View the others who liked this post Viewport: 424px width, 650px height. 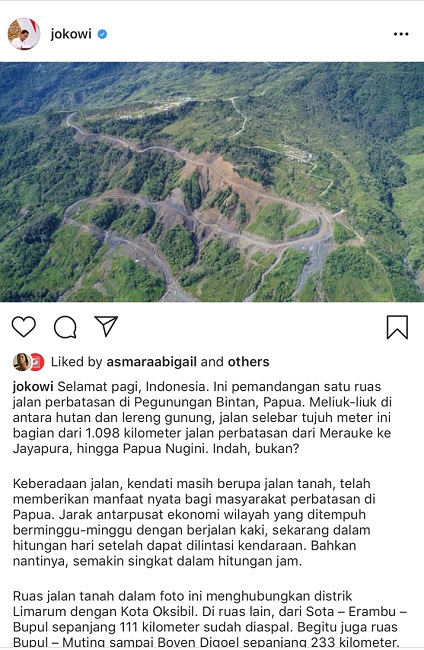248,362
